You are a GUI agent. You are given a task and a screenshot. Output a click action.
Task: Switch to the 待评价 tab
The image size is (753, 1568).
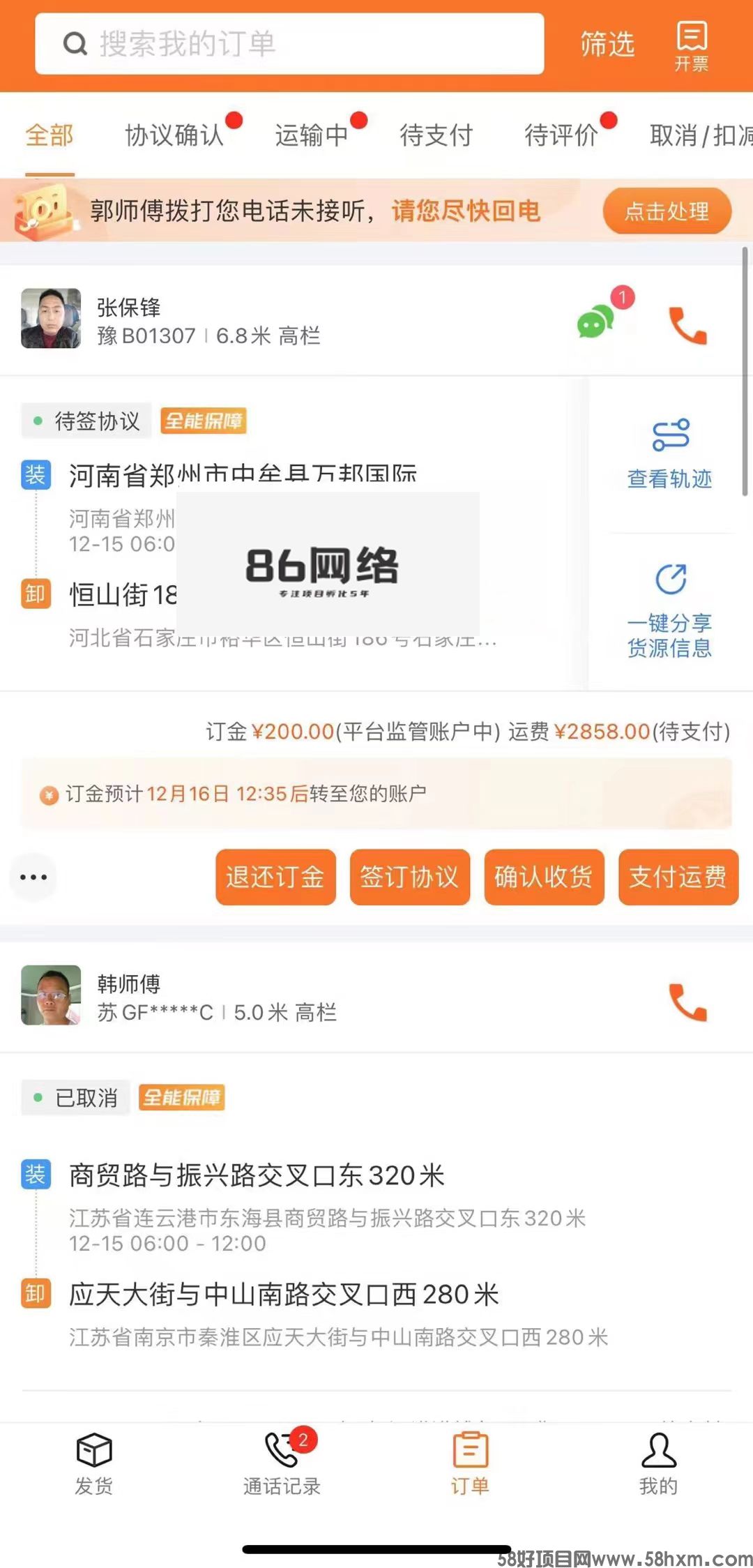pyautogui.click(x=561, y=135)
